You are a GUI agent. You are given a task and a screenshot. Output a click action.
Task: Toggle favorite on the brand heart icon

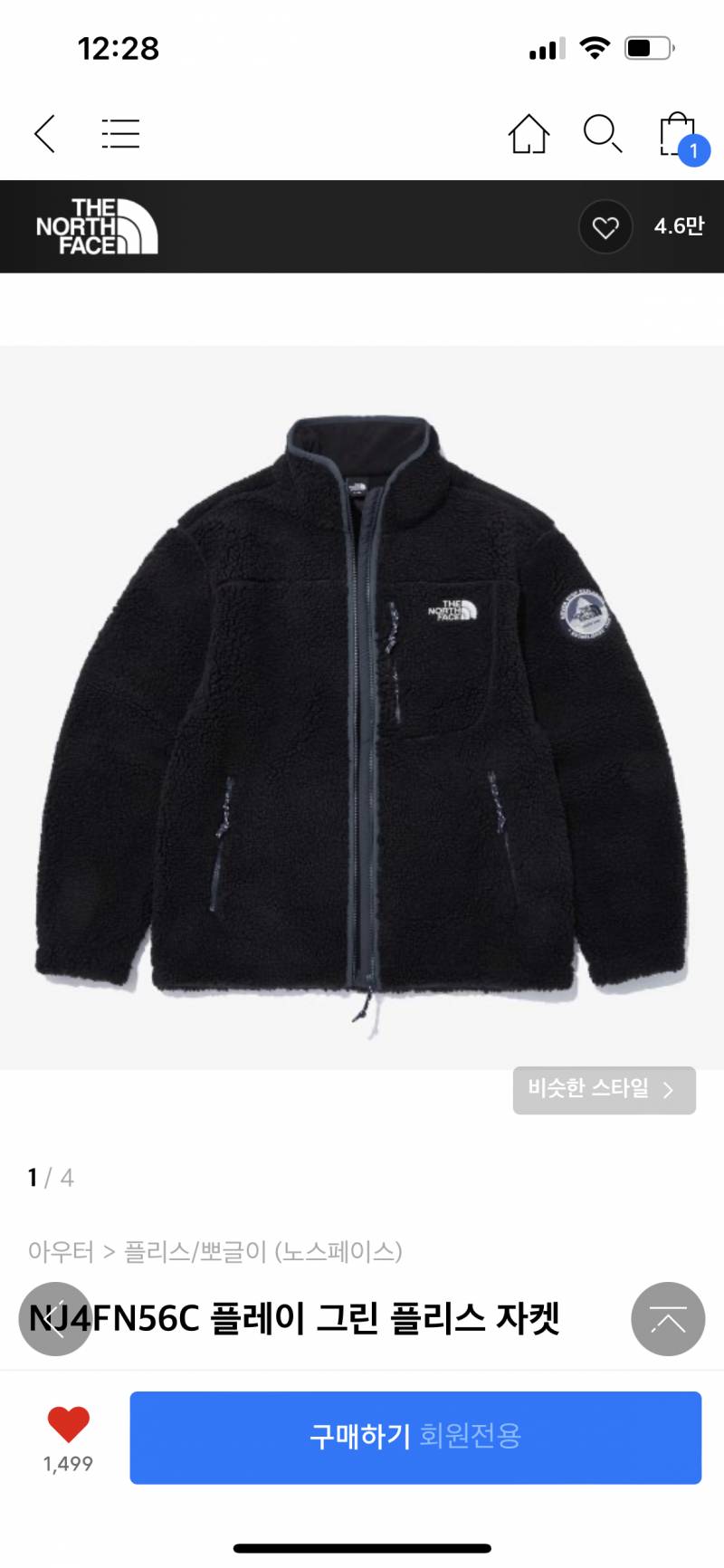(605, 226)
